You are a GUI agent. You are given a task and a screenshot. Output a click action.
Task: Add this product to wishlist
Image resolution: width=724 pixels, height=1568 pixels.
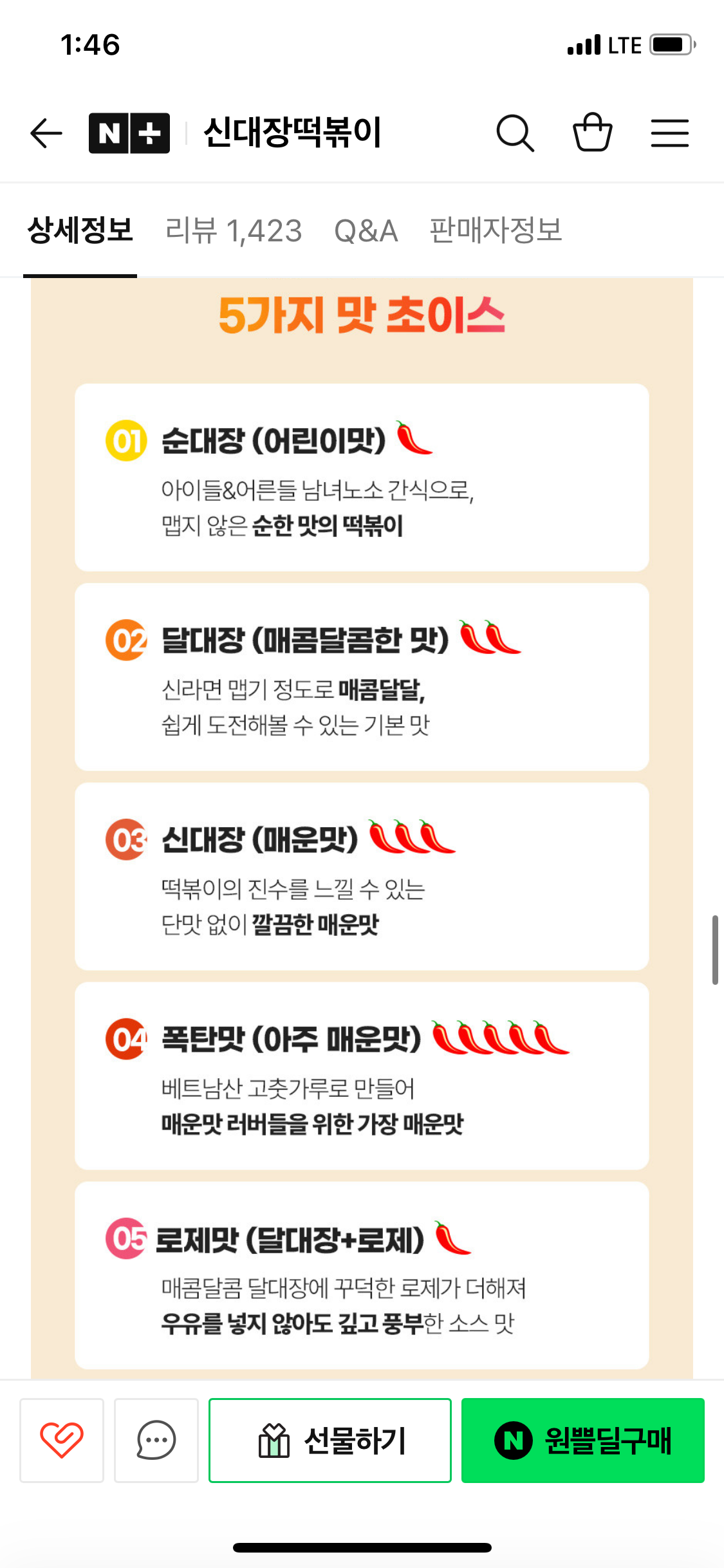[62, 1440]
